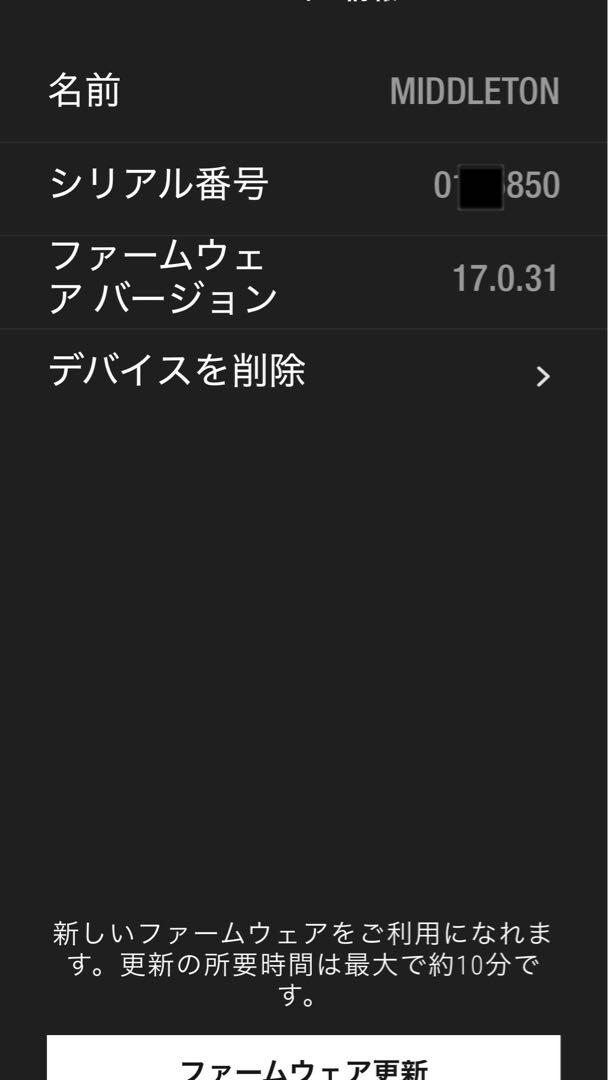The width and height of the screenshot is (608, 1080).
Task: Open the デバイスを削除 row
Action: pos(304,374)
